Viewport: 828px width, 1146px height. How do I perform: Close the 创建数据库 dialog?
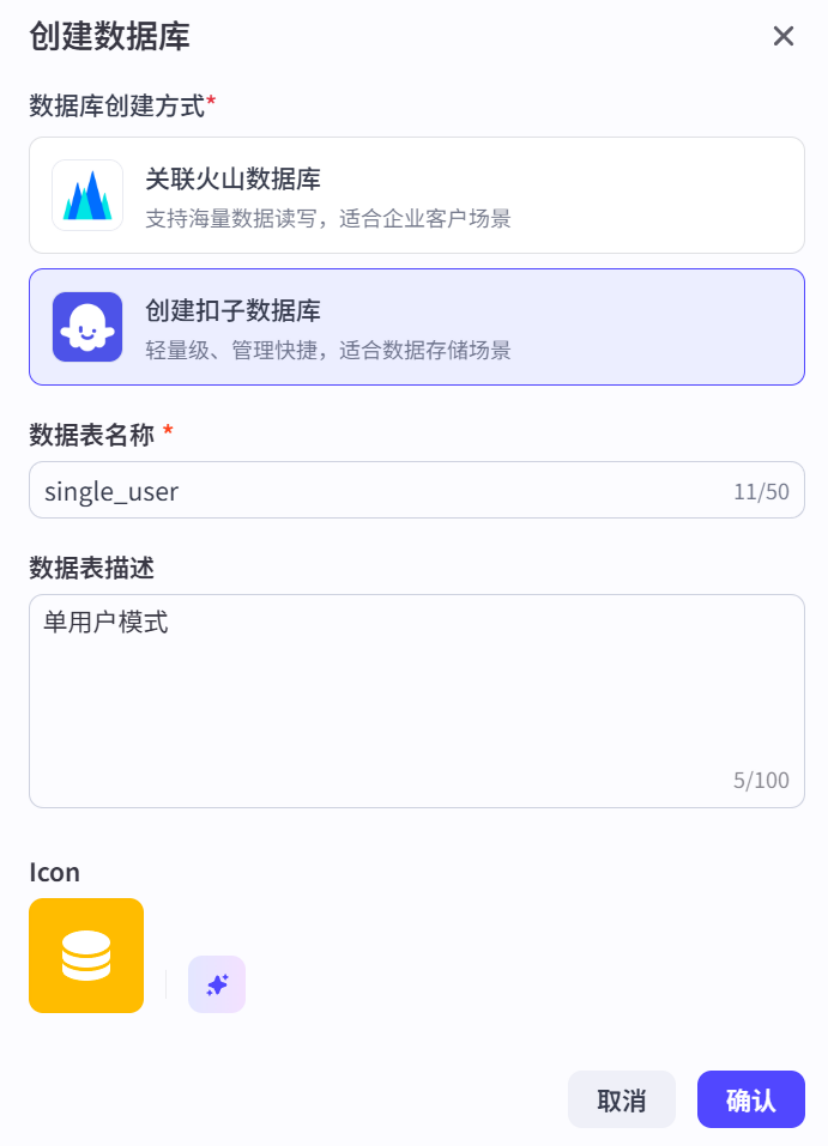tap(783, 37)
